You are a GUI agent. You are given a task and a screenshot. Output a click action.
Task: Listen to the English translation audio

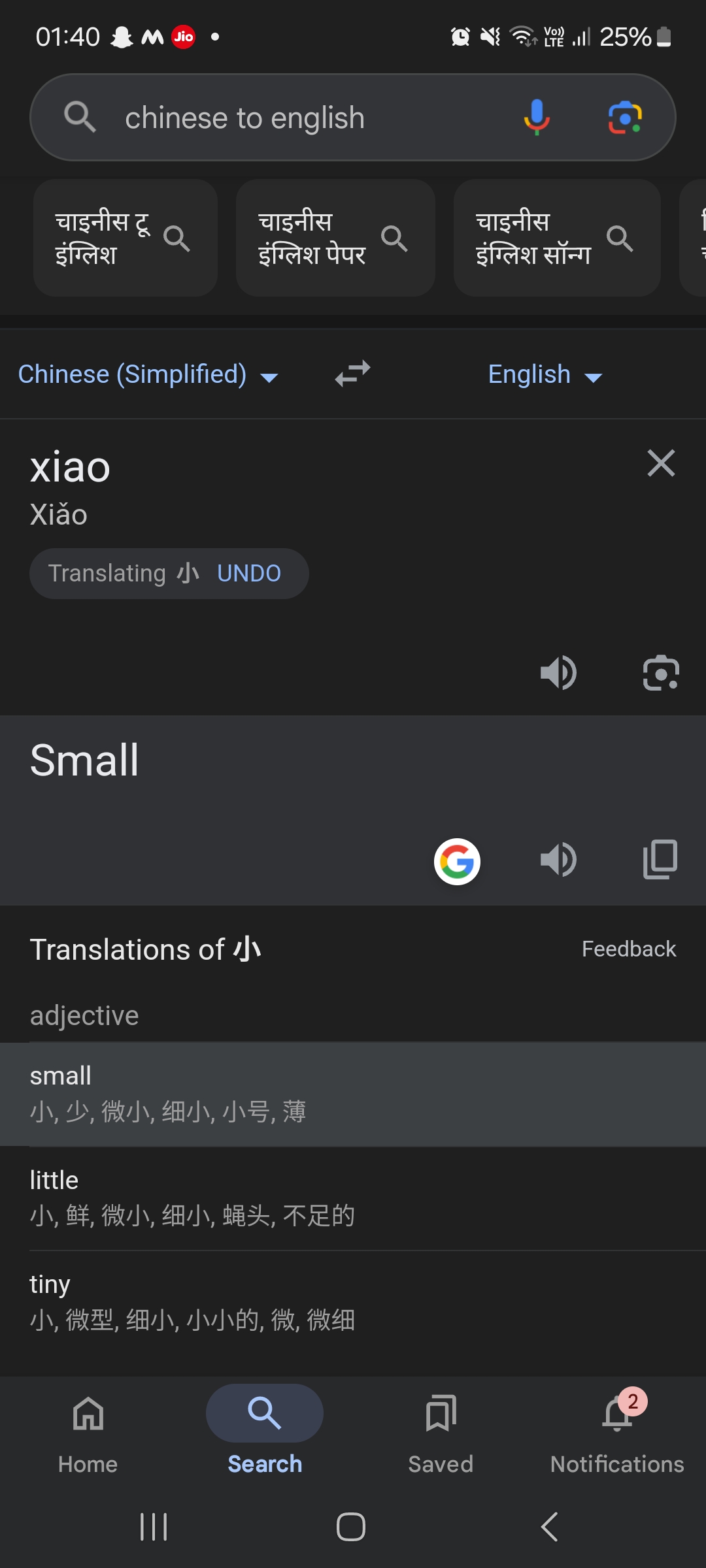tap(558, 860)
